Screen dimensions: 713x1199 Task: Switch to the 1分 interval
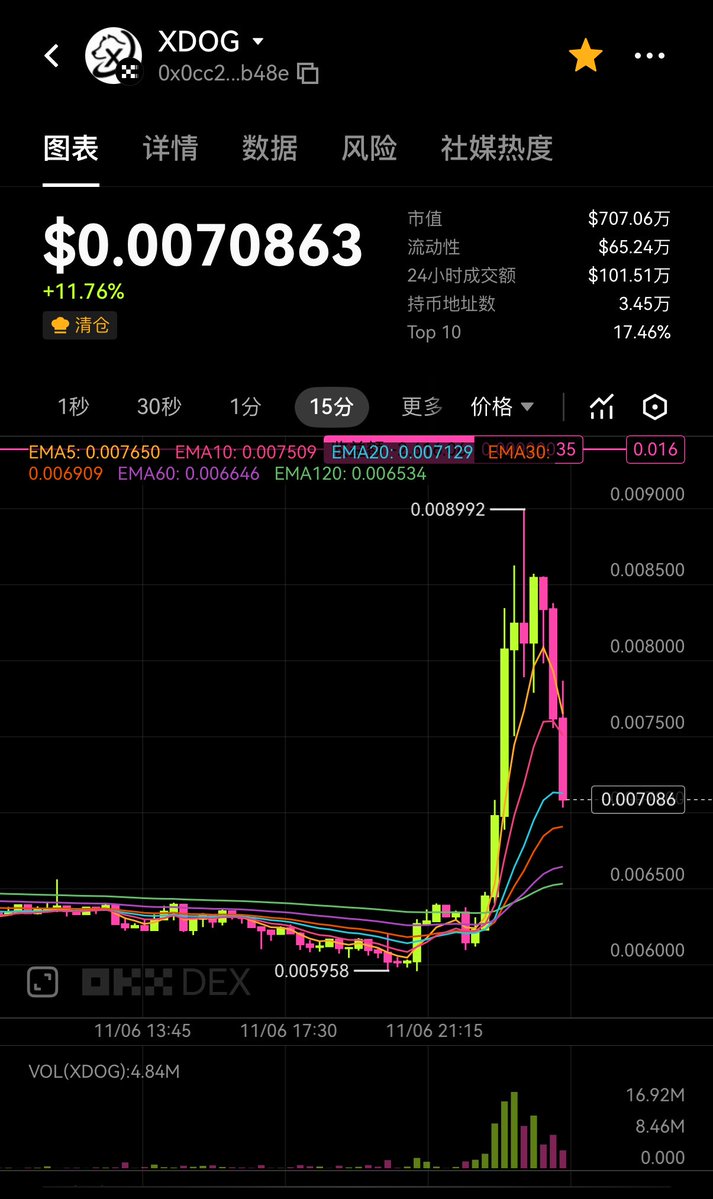(245, 407)
